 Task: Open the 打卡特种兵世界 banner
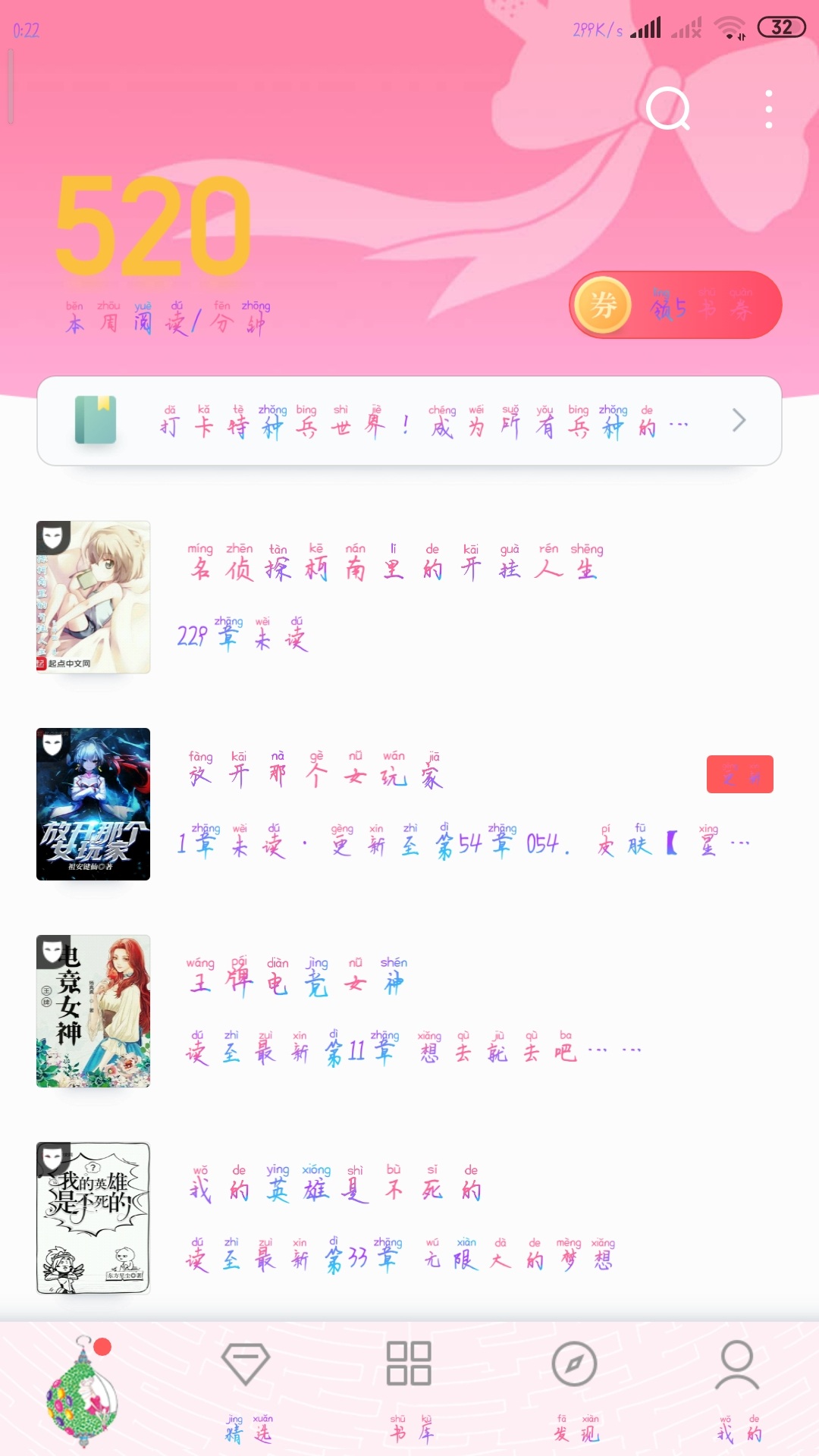tap(409, 421)
